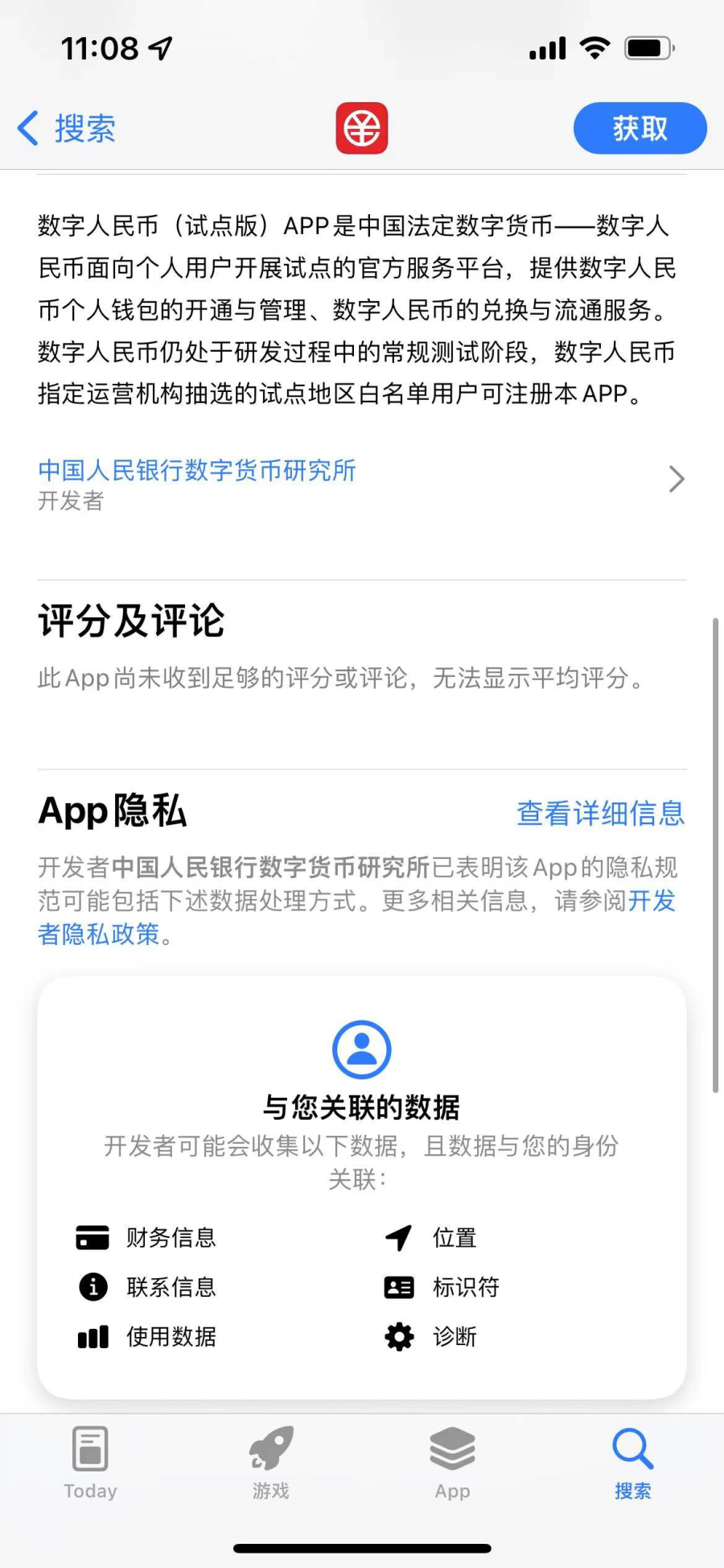Tap the 获取 button to download
Screen dimensions: 724x1568
[640, 128]
